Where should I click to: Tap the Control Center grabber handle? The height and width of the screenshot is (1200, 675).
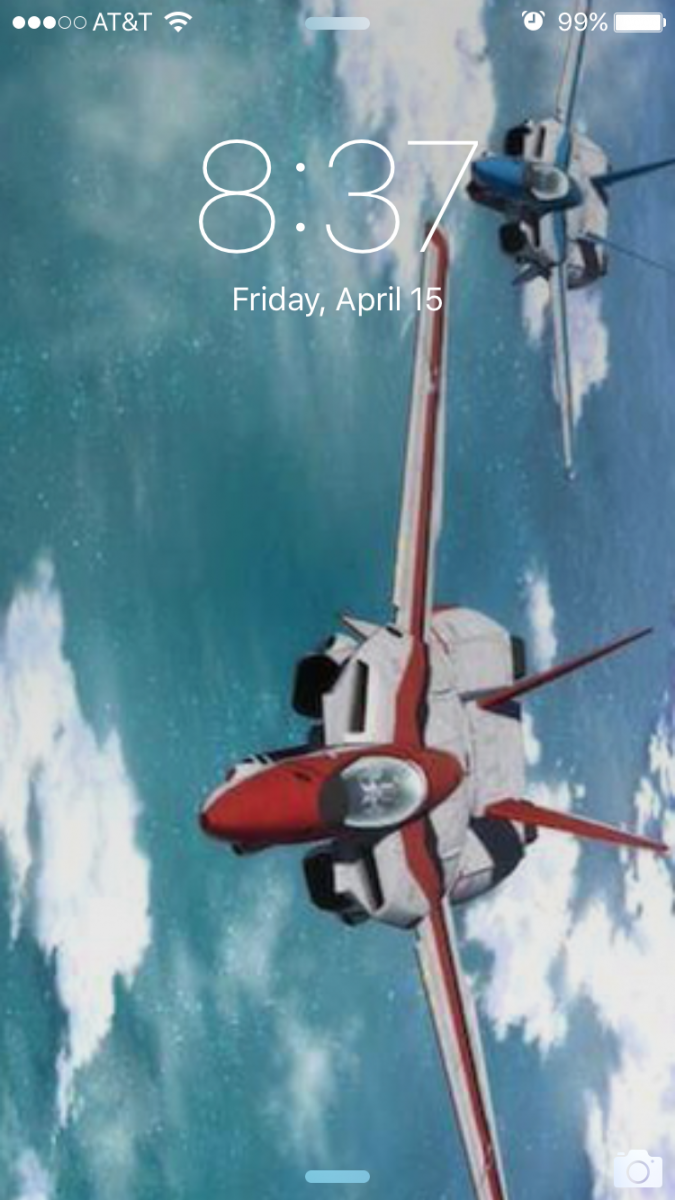point(337,1177)
